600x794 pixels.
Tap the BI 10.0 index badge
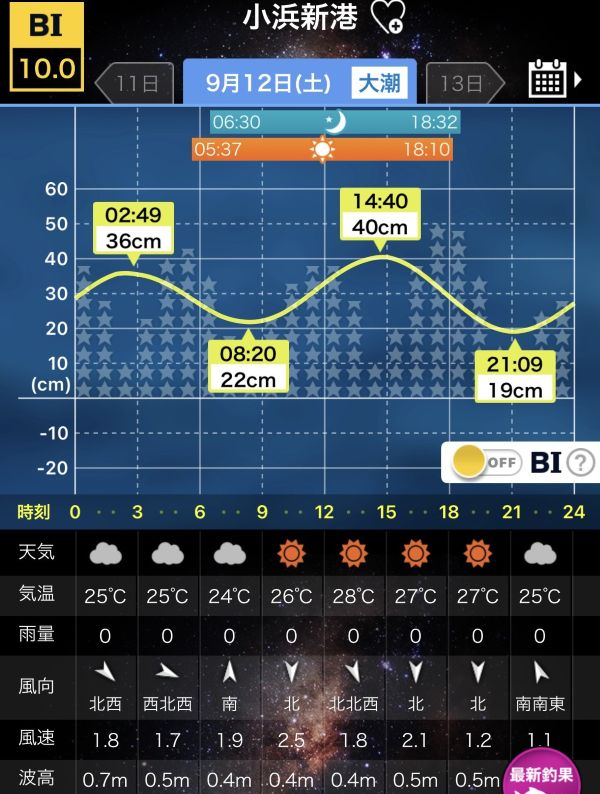coord(47,47)
